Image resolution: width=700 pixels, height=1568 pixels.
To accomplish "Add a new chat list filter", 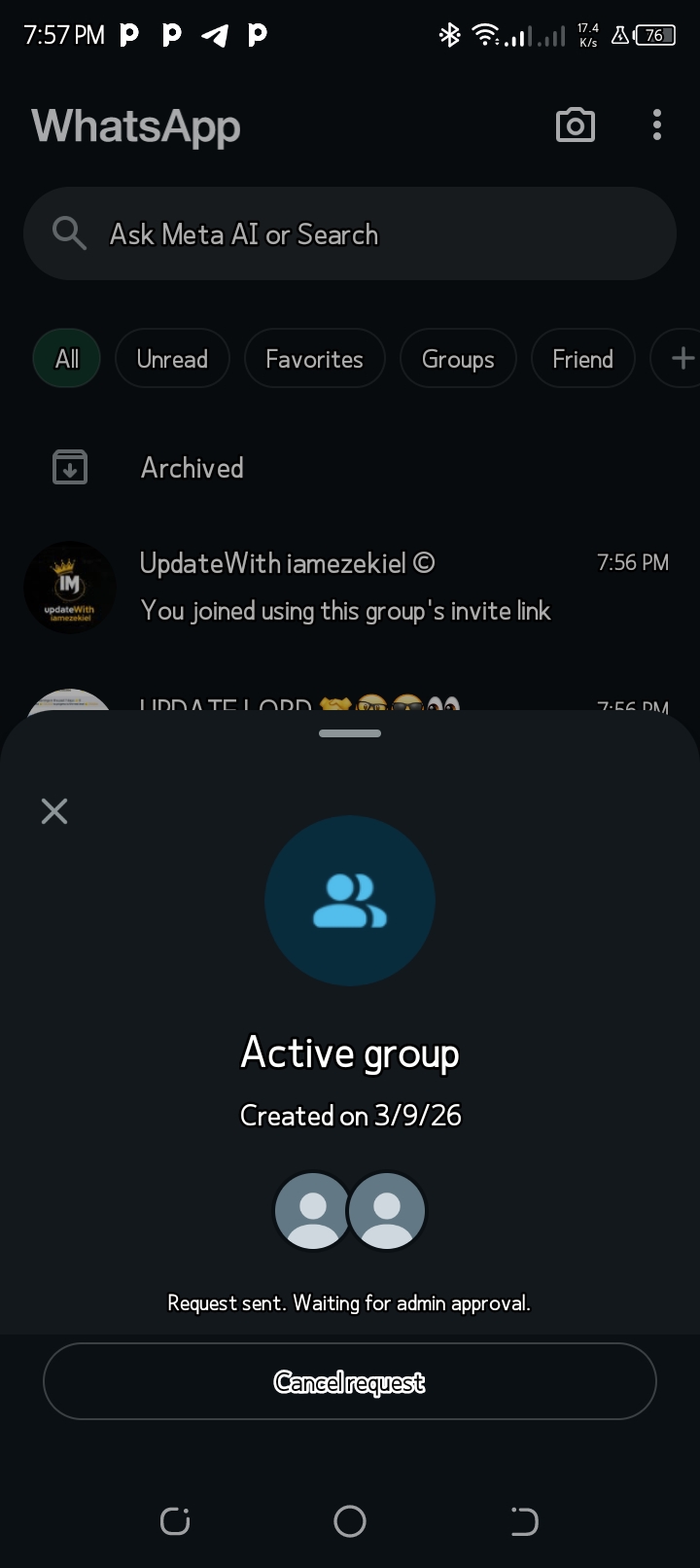I will tap(682, 359).
